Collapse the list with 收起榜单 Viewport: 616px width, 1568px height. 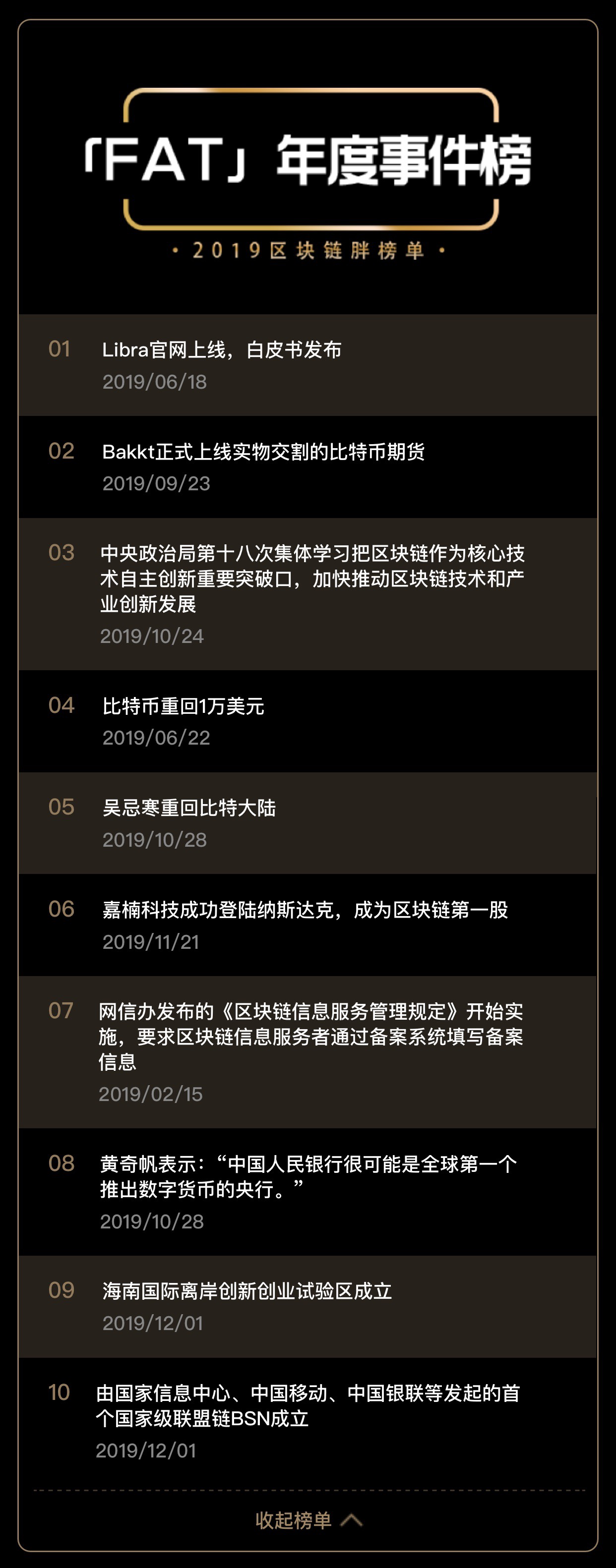[308, 1520]
